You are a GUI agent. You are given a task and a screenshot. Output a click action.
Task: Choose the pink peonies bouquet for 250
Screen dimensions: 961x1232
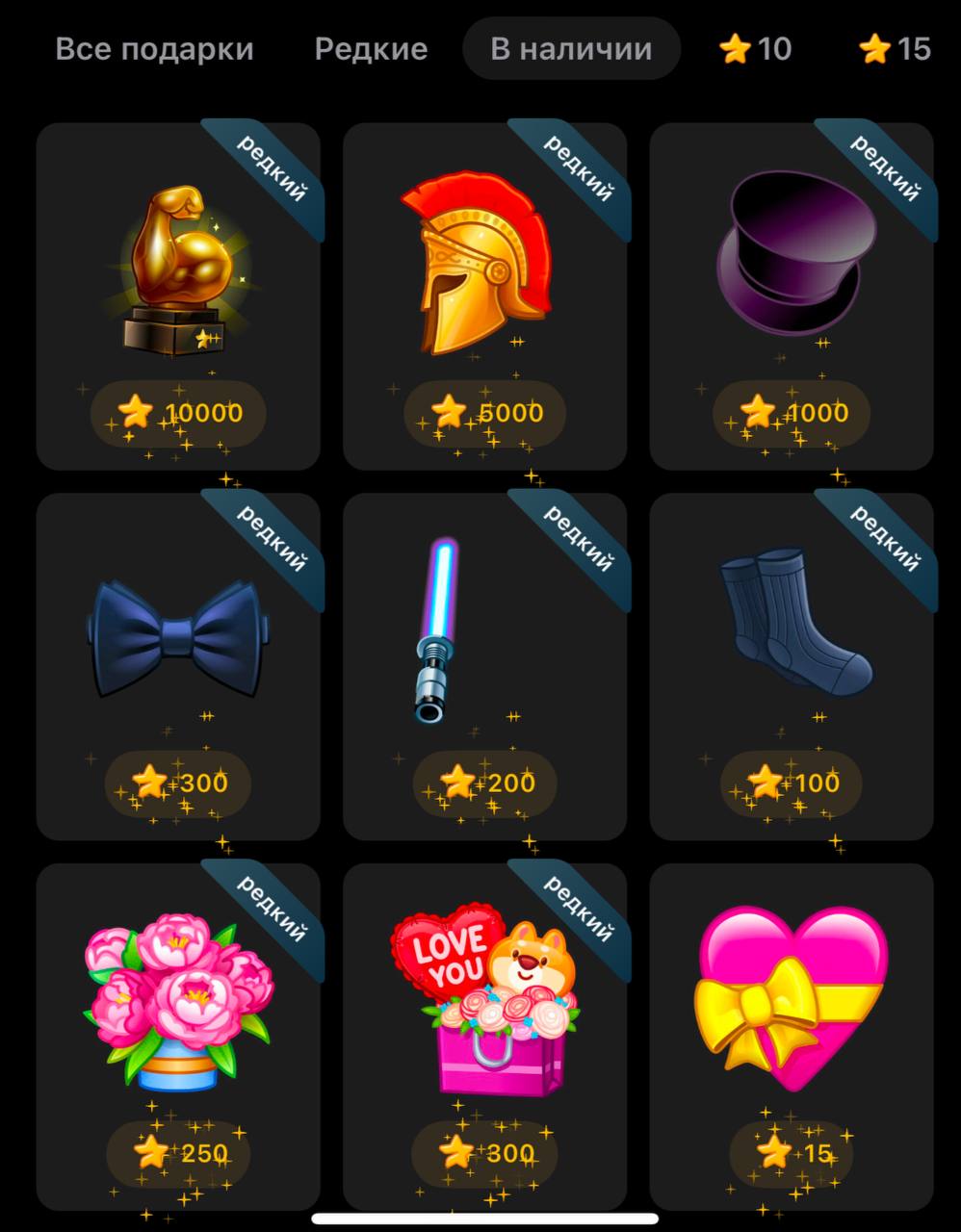click(178, 1036)
